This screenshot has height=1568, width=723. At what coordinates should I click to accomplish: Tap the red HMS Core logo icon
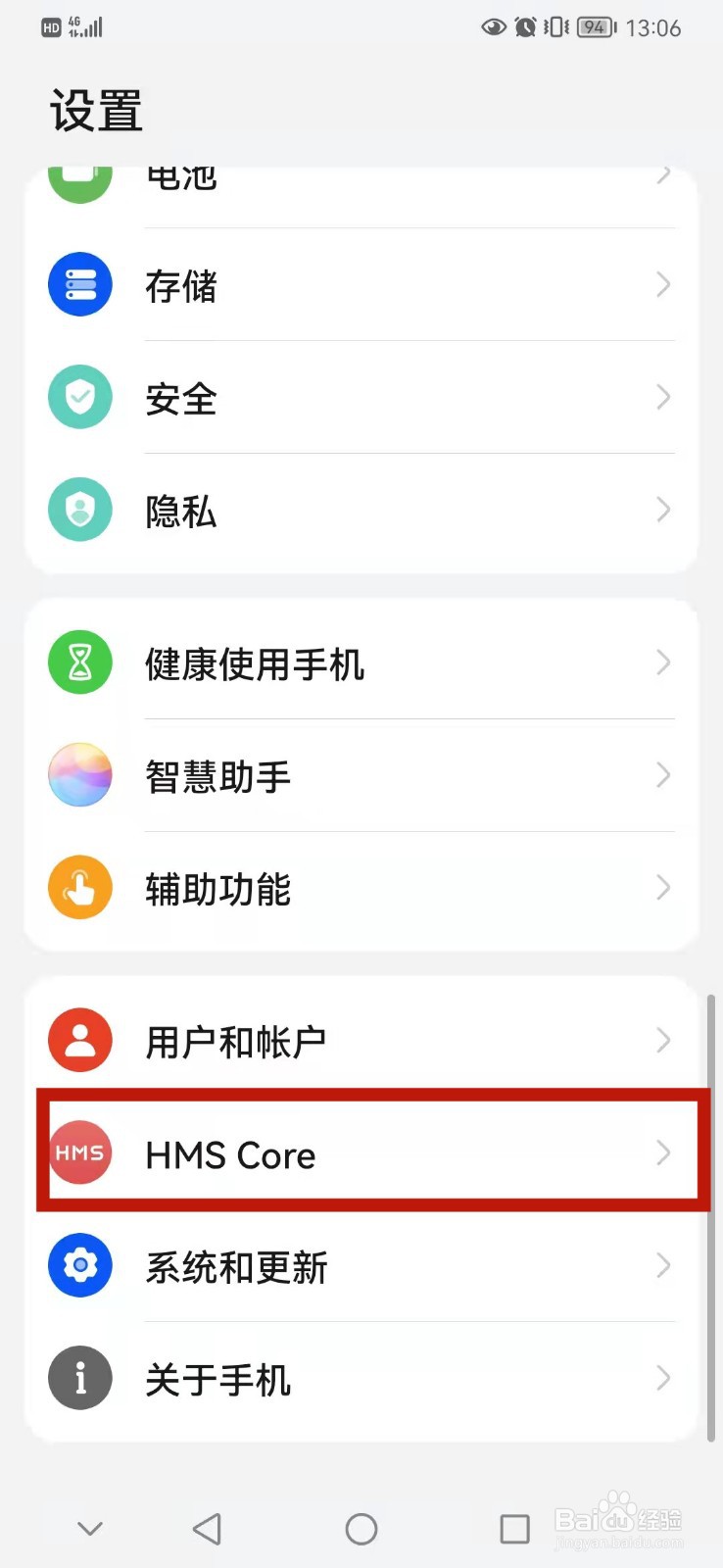tap(79, 1152)
